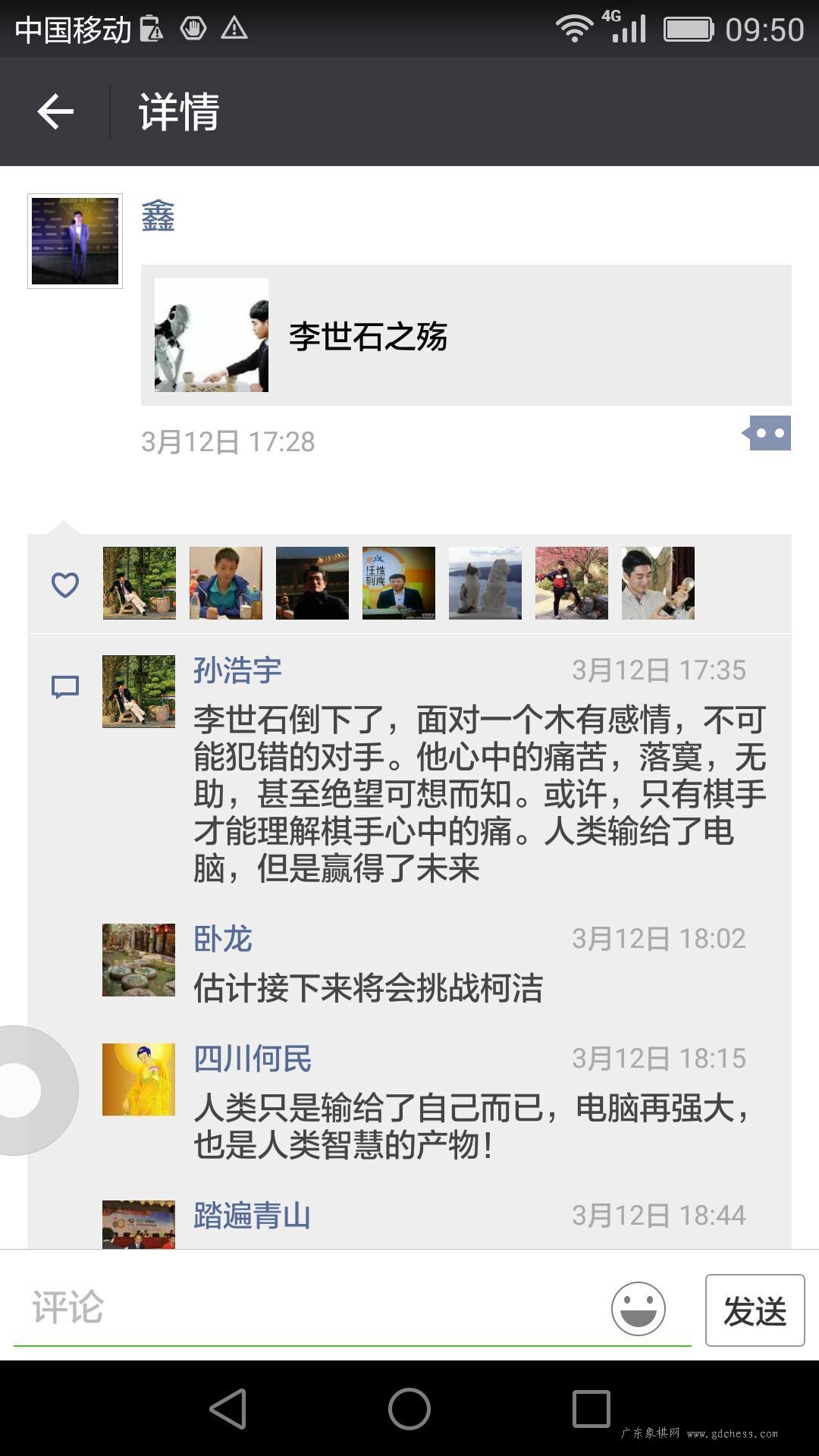The height and width of the screenshot is (1456, 819).
Task: Open 踏遍青山's profile via name
Action: pyautogui.click(x=253, y=1216)
